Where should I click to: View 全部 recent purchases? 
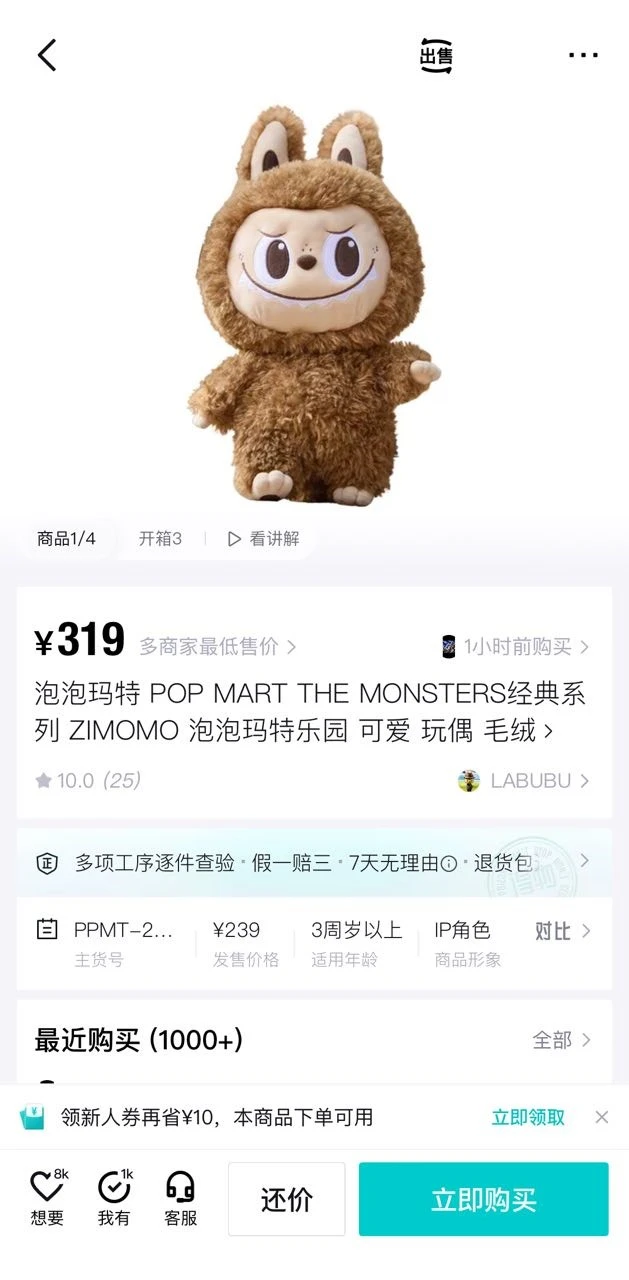coord(560,1041)
